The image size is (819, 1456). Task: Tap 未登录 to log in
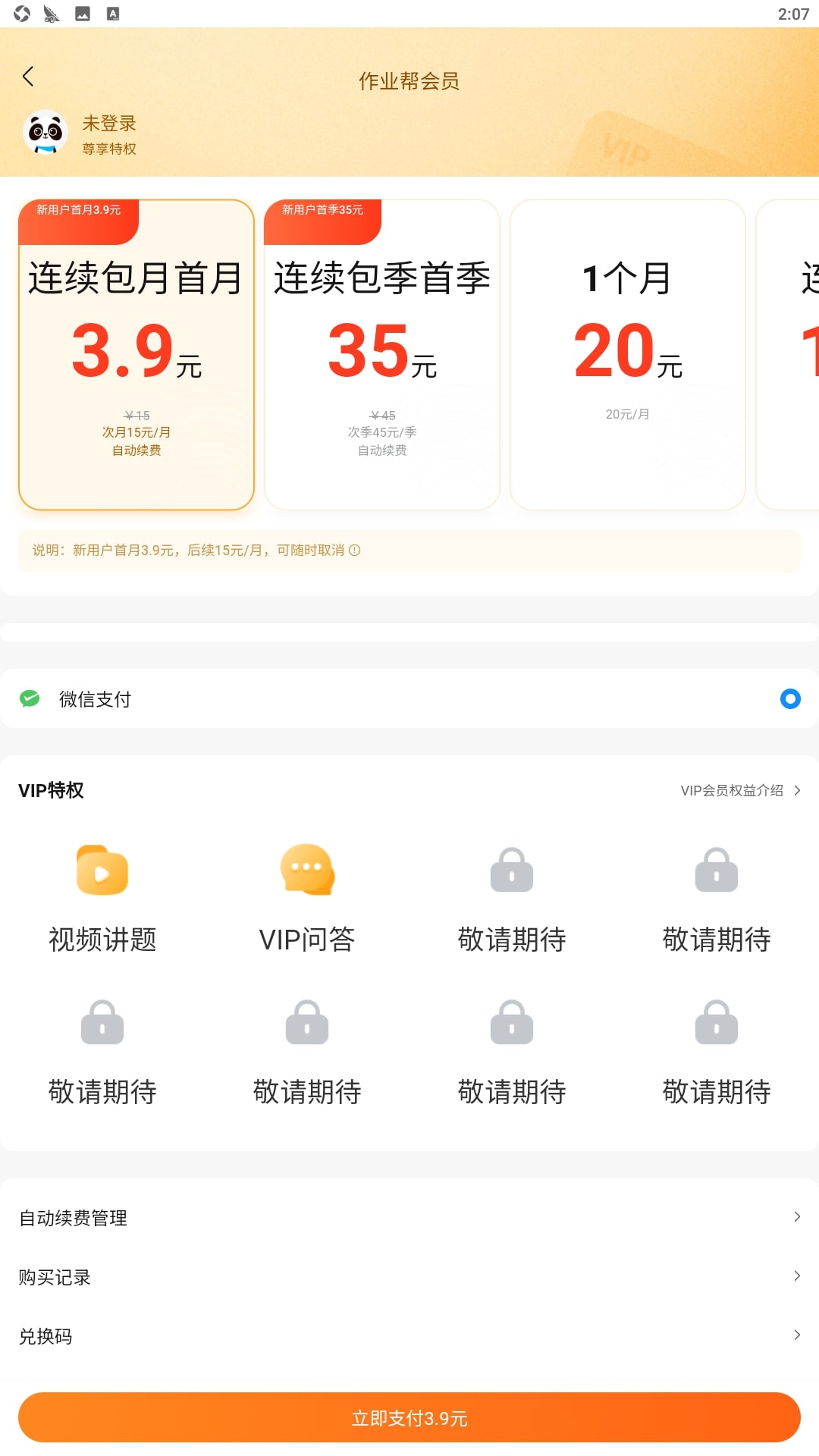click(x=108, y=124)
